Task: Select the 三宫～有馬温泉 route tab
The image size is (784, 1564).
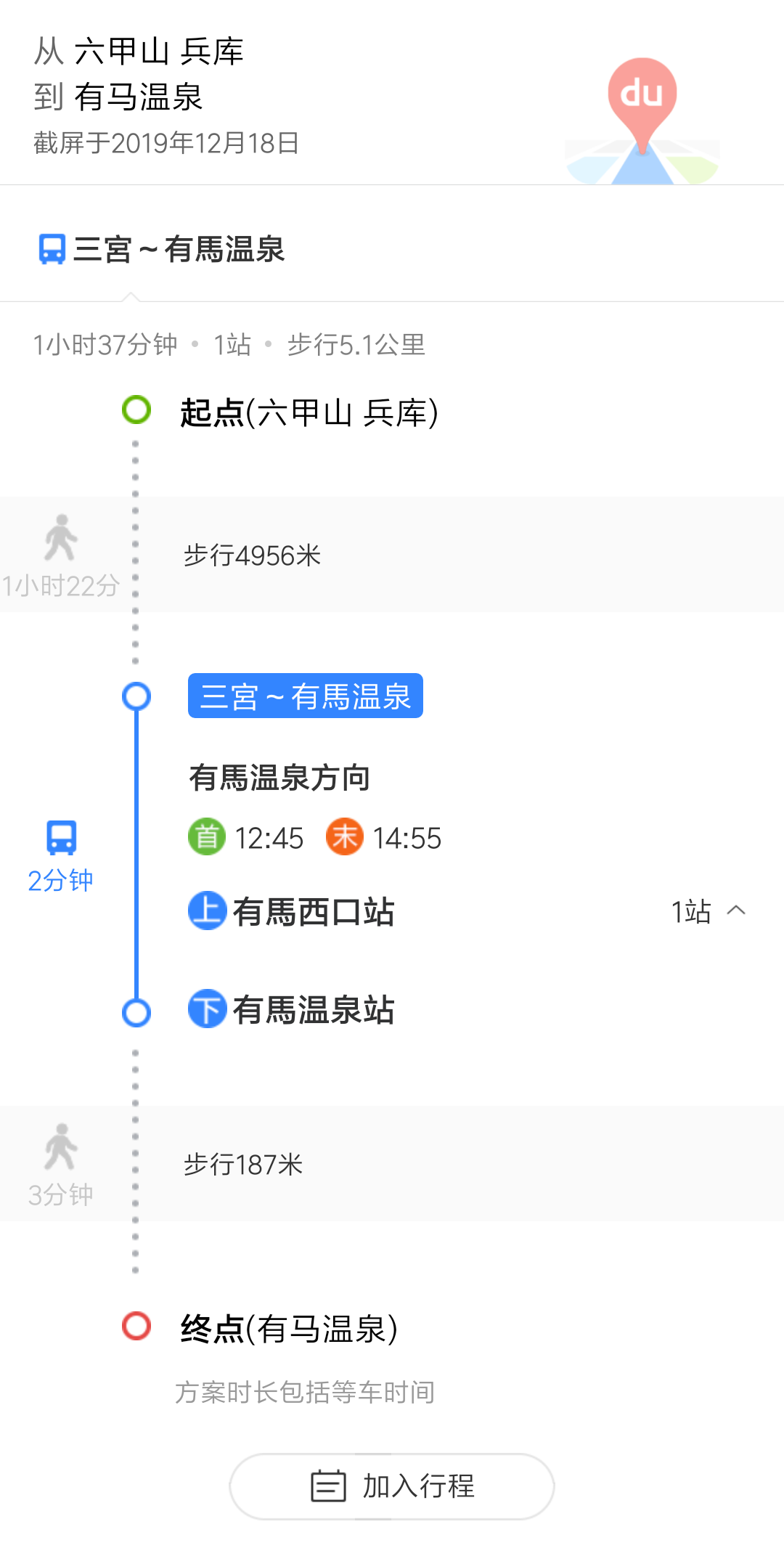Action: [162, 249]
